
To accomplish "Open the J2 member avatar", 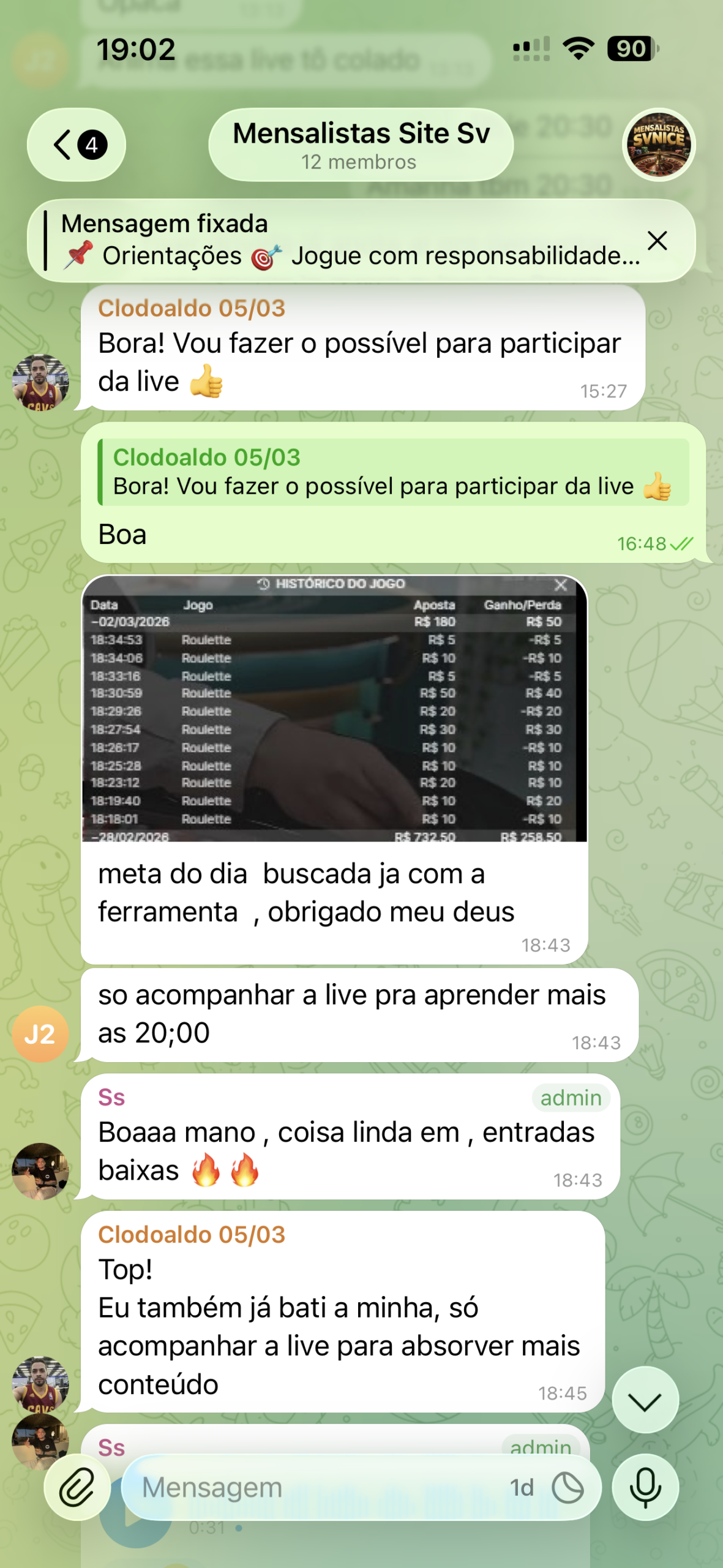I will (40, 1034).
